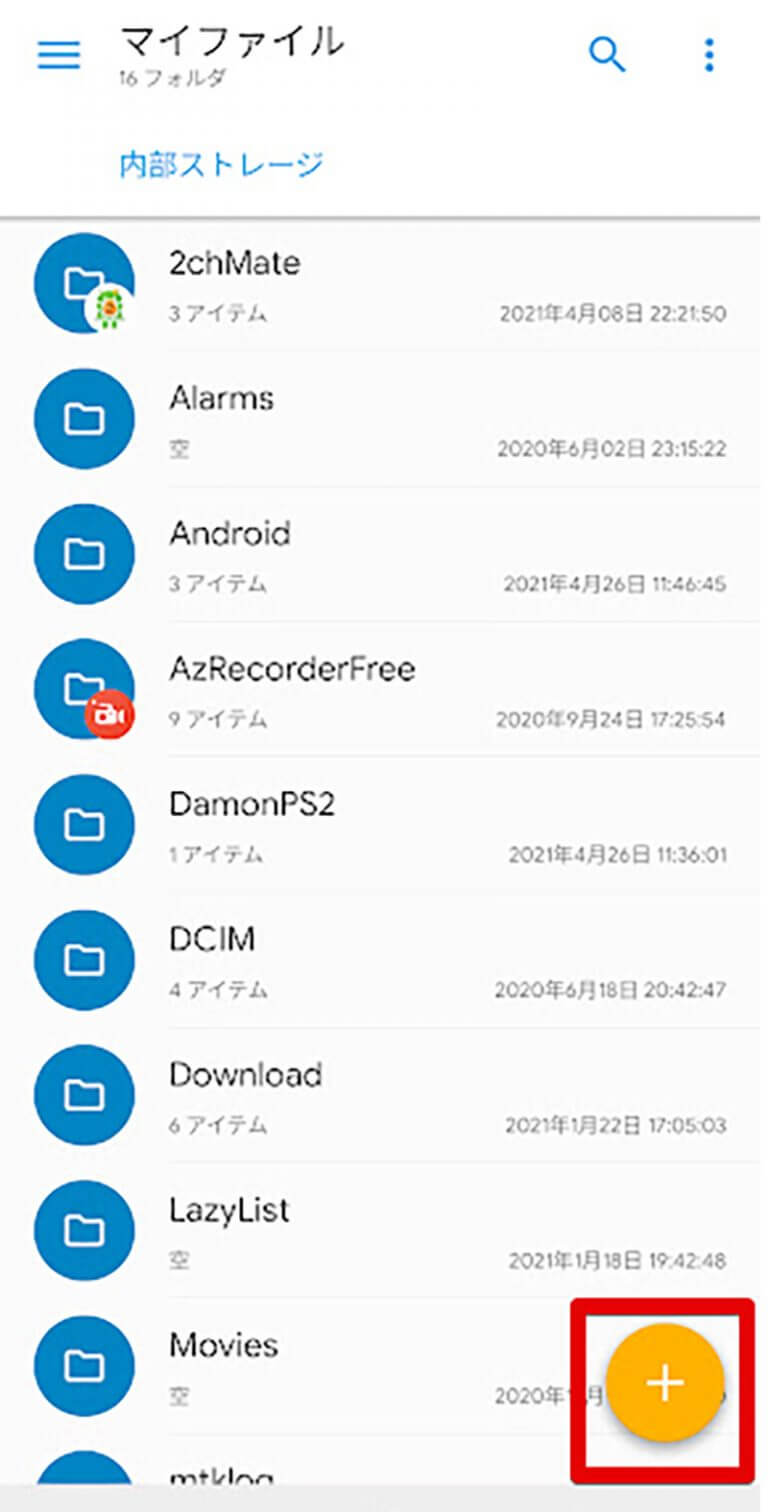Viewport: 768px width, 1512px height.
Task: Open the hamburger navigation menu
Action: (x=57, y=55)
